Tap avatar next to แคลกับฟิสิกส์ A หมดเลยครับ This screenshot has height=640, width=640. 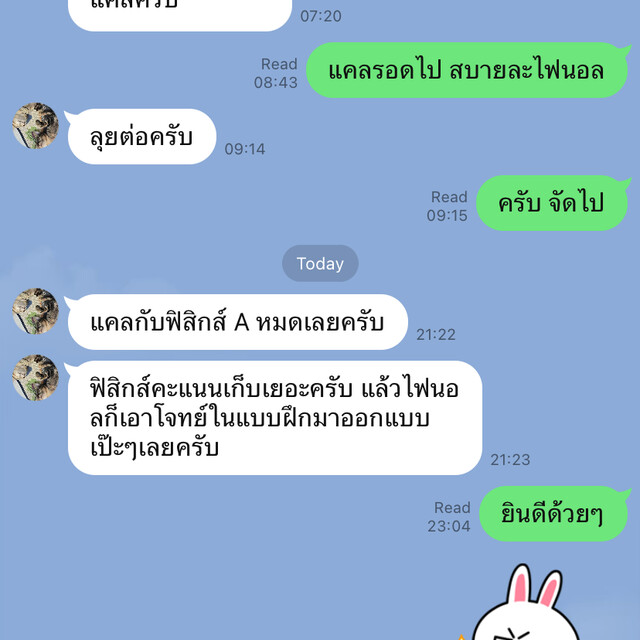click(x=35, y=311)
